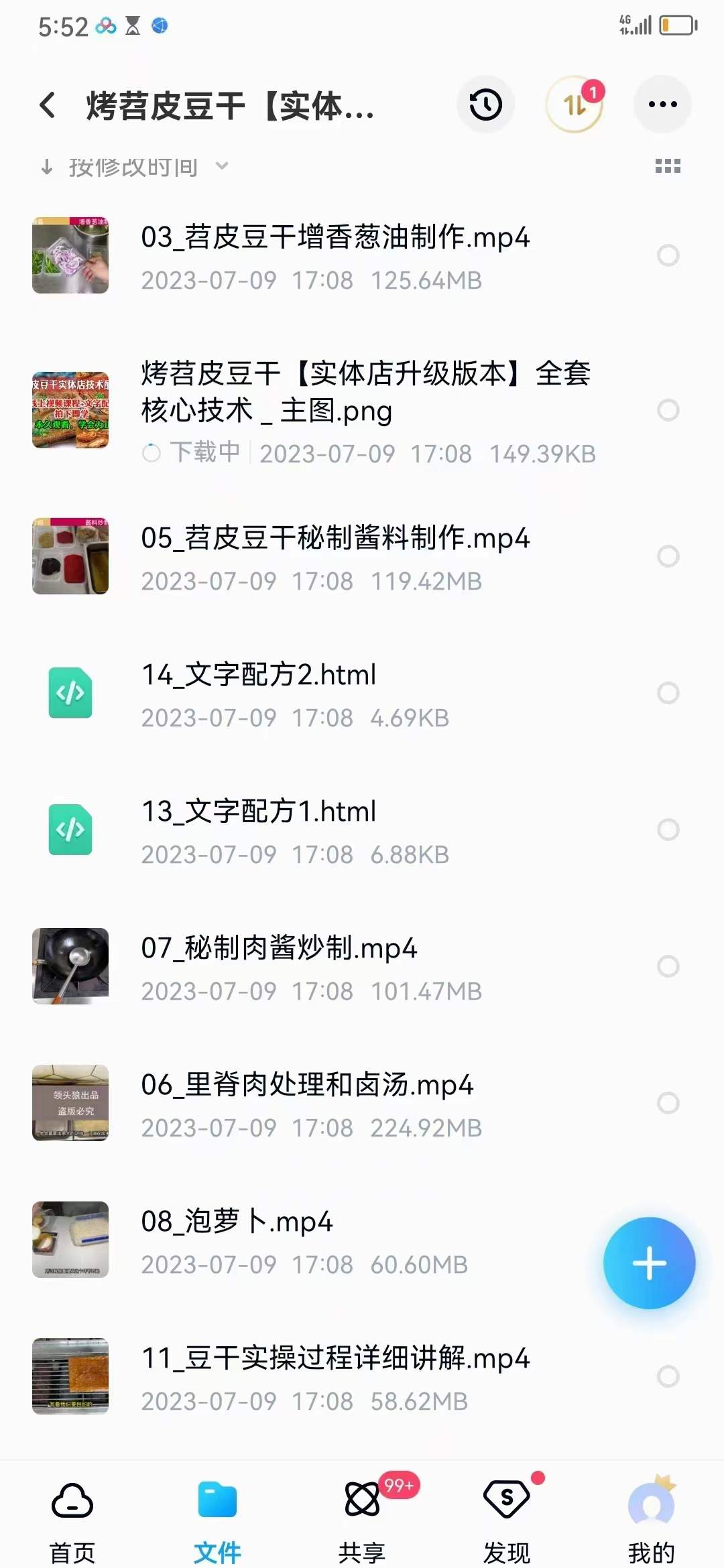Viewport: 724px width, 1568px height.
Task: Expand the 按修改时间 sort dropdown
Action: pyautogui.click(x=131, y=166)
